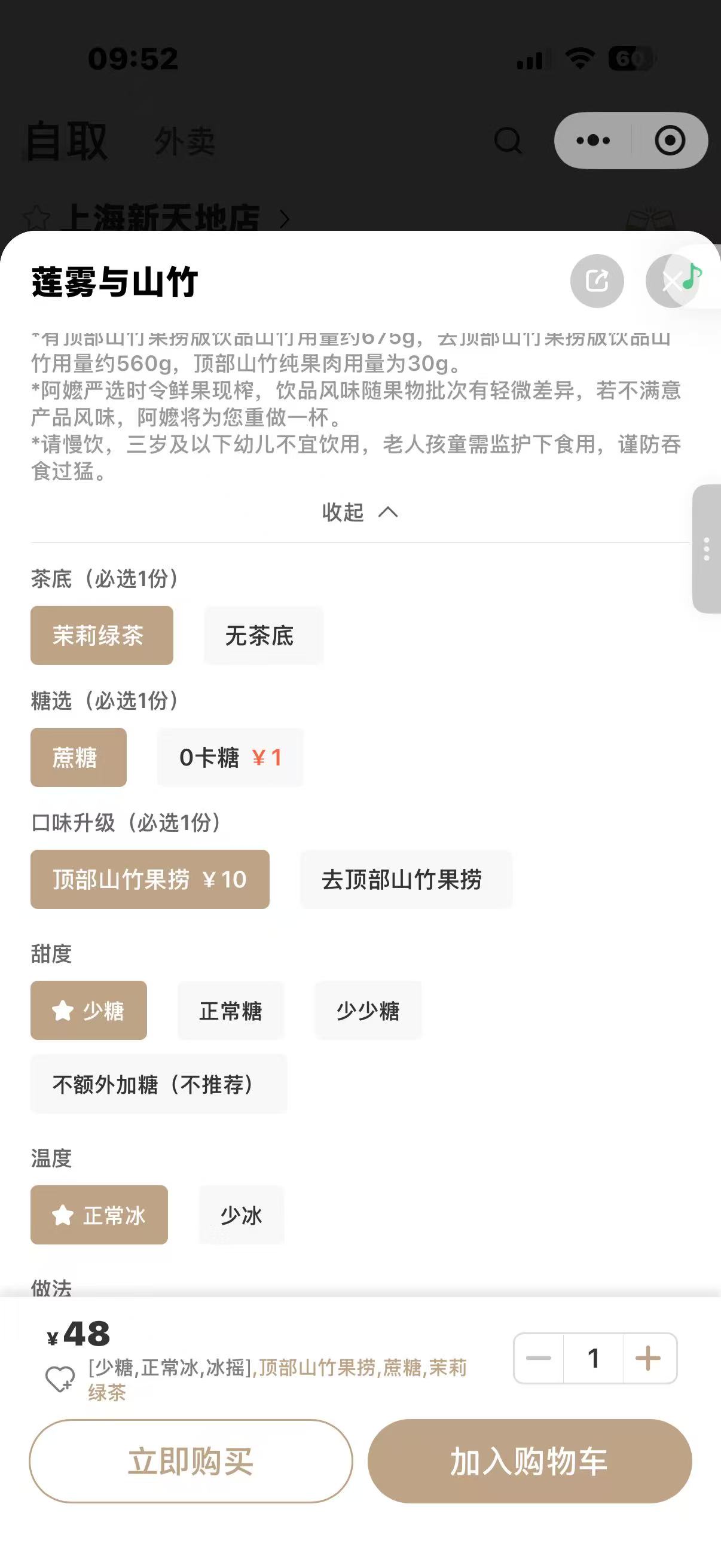The width and height of the screenshot is (721, 1568).
Task: Switch temperature to 少冰
Action: (x=241, y=1215)
